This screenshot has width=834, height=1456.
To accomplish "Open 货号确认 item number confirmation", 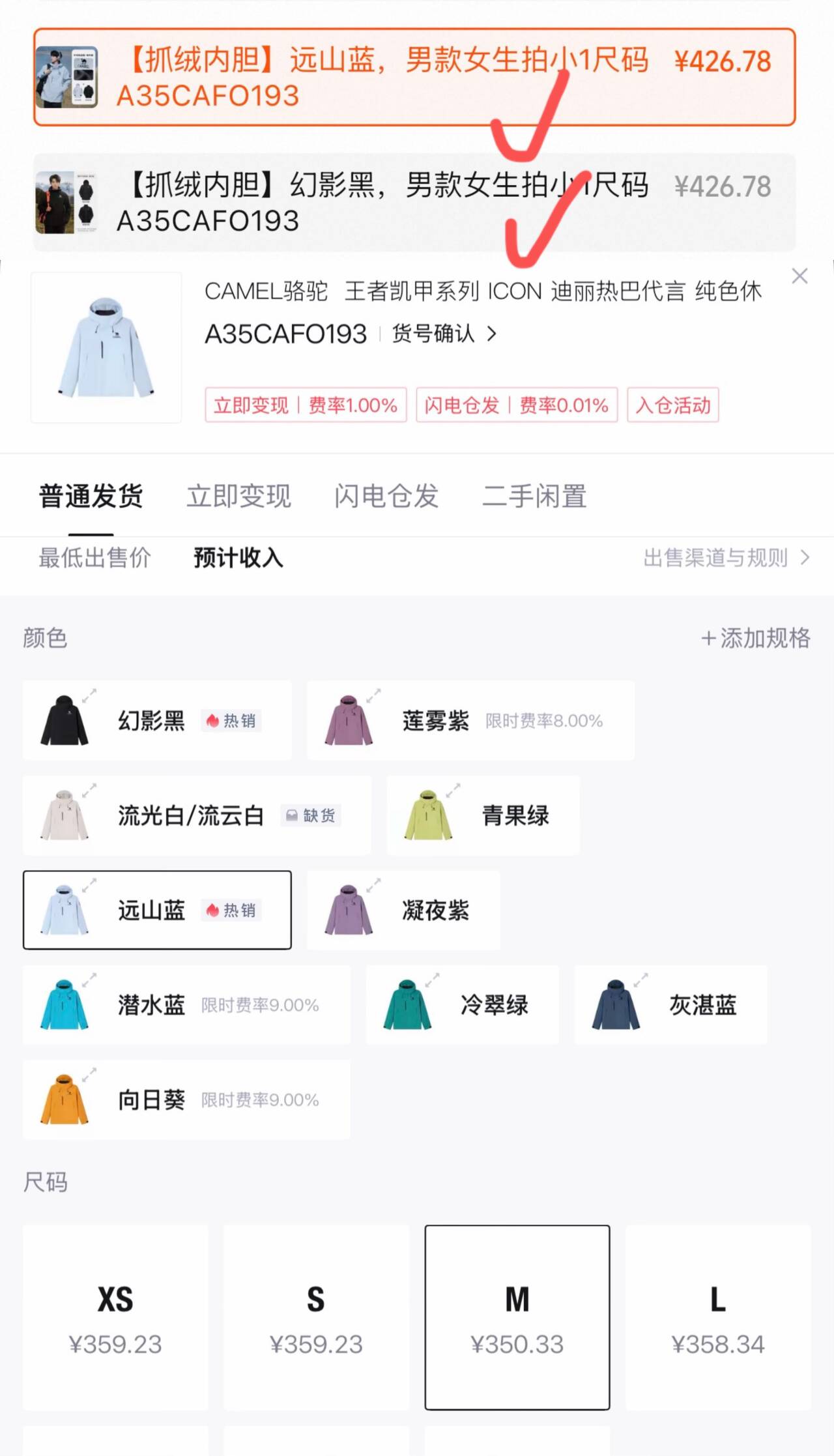I will pos(444,334).
